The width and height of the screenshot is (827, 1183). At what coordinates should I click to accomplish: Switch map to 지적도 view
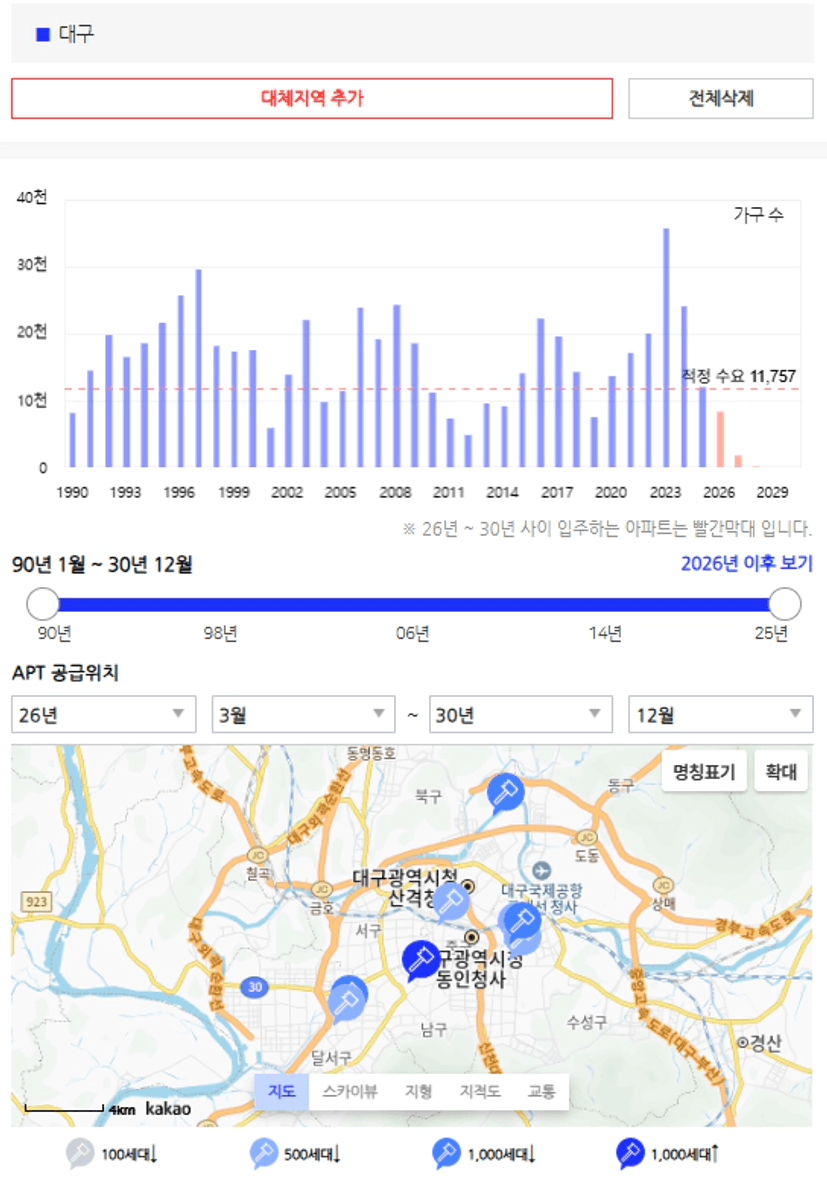point(480,1092)
